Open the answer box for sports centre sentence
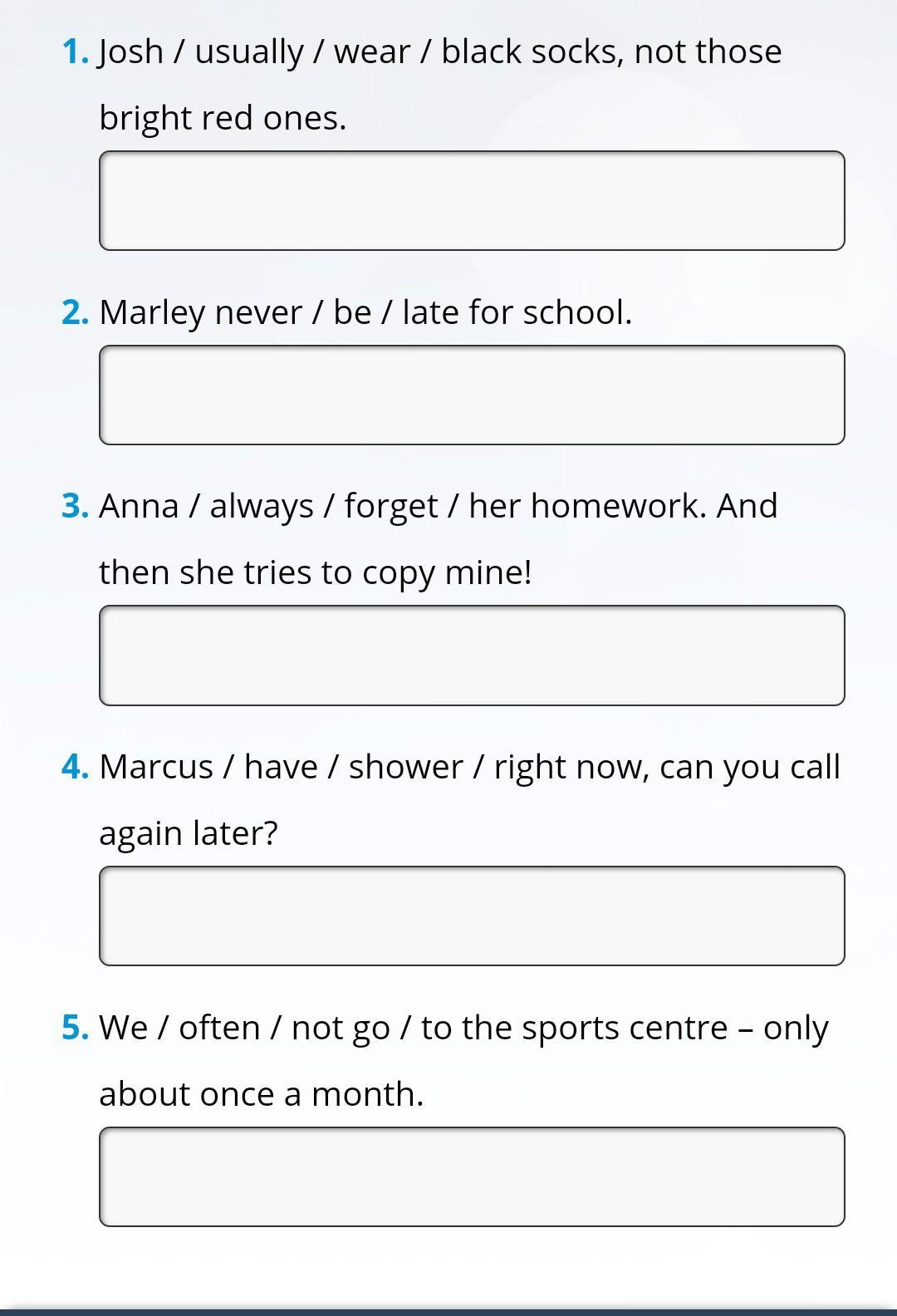 click(x=472, y=1176)
